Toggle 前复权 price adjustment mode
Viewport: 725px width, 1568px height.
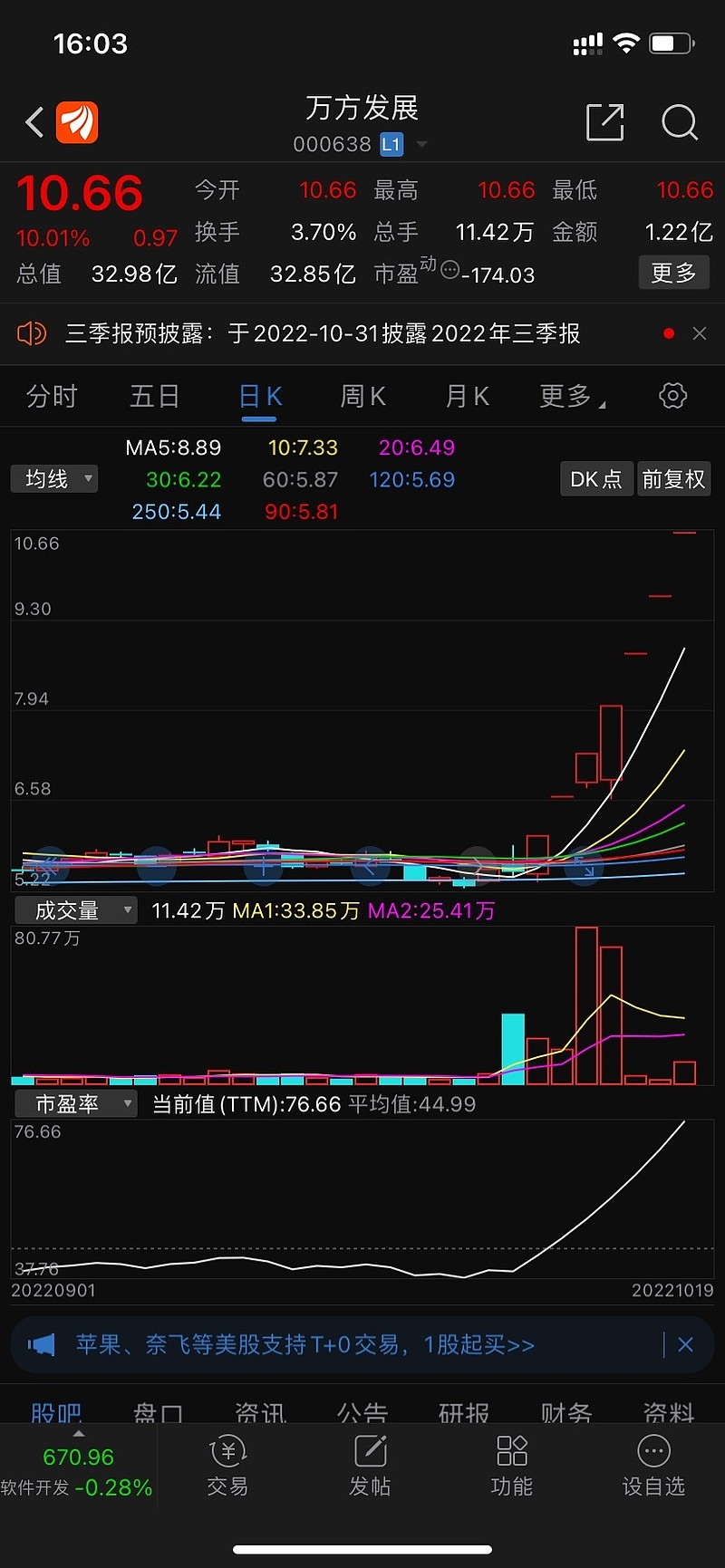pyautogui.click(x=673, y=478)
